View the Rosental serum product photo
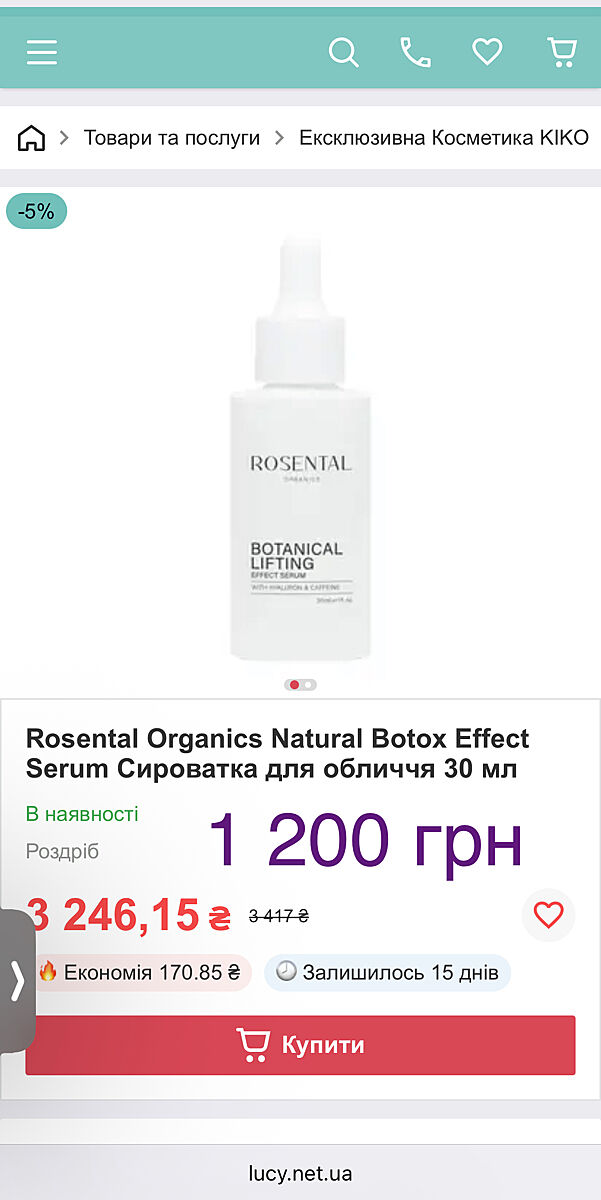This screenshot has width=601, height=1200. 300,450
